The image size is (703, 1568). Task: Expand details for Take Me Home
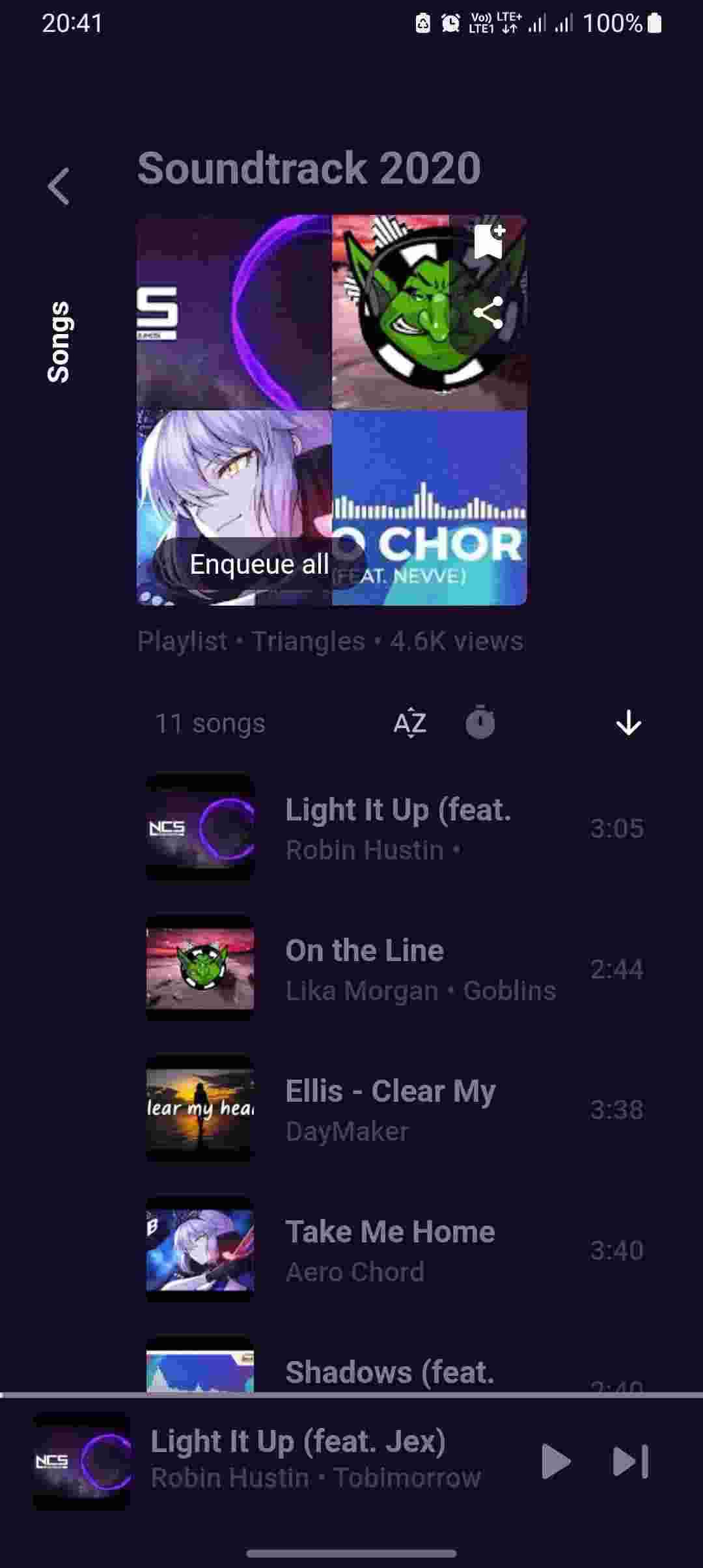[391, 1247]
